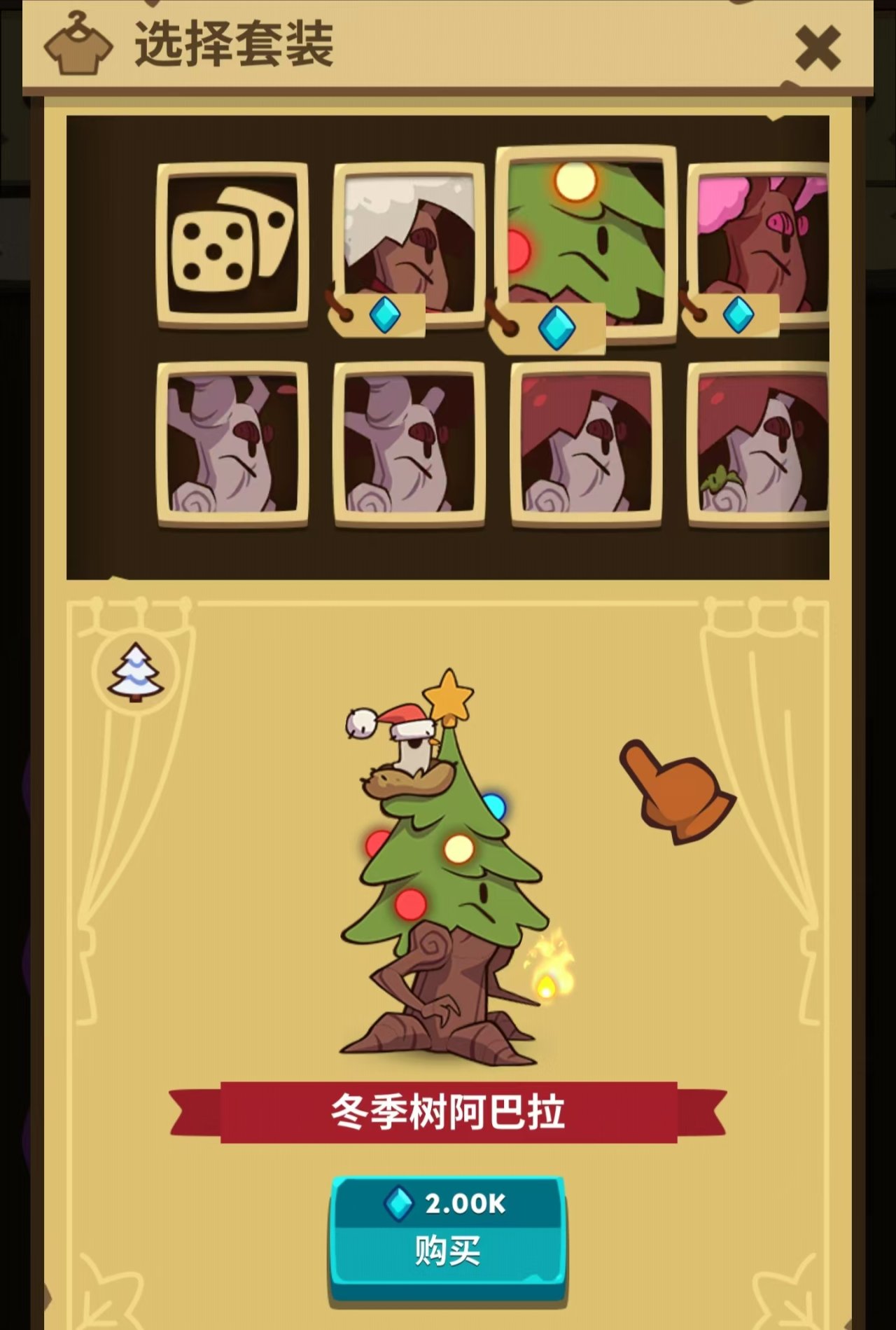Close the costume selection window
Viewport: 896px width, 1330px height.
pos(817,49)
